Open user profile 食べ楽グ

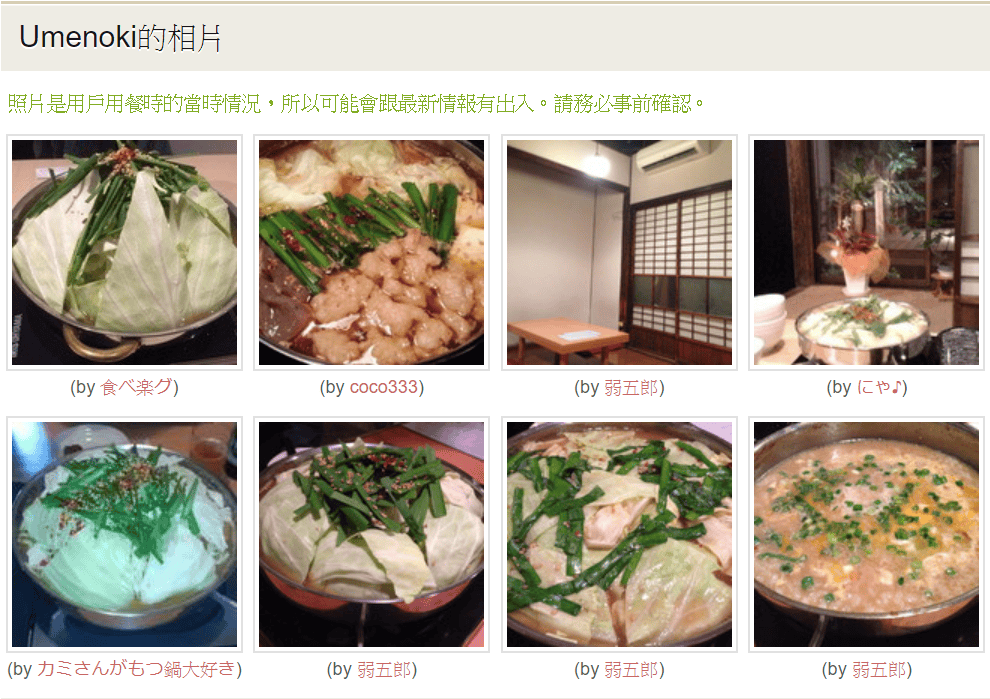click(x=136, y=387)
